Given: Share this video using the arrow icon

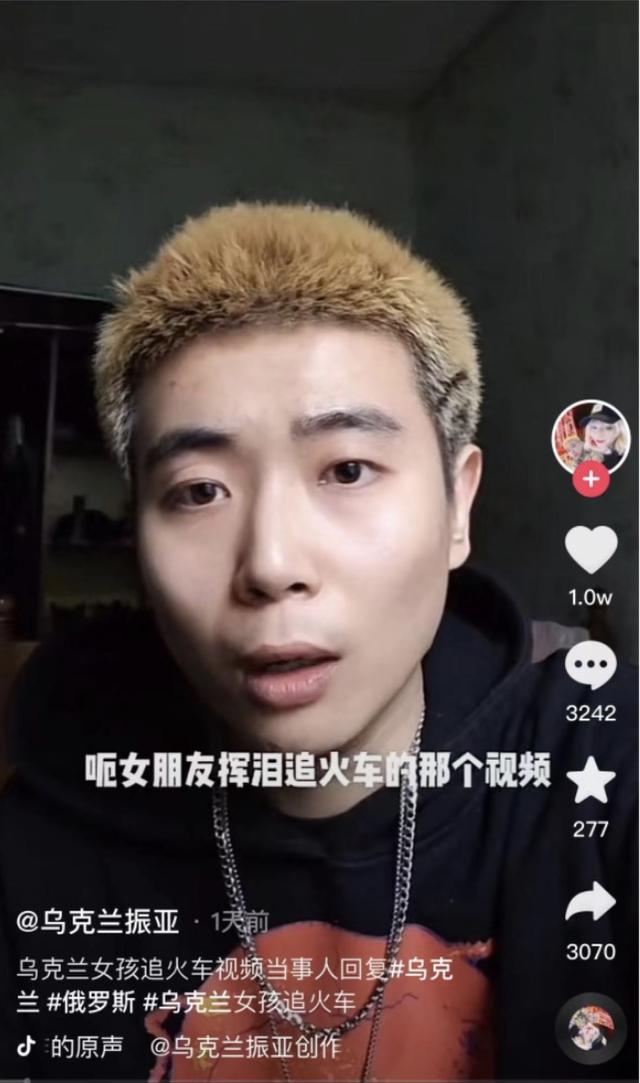Looking at the screenshot, I should (x=591, y=901).
